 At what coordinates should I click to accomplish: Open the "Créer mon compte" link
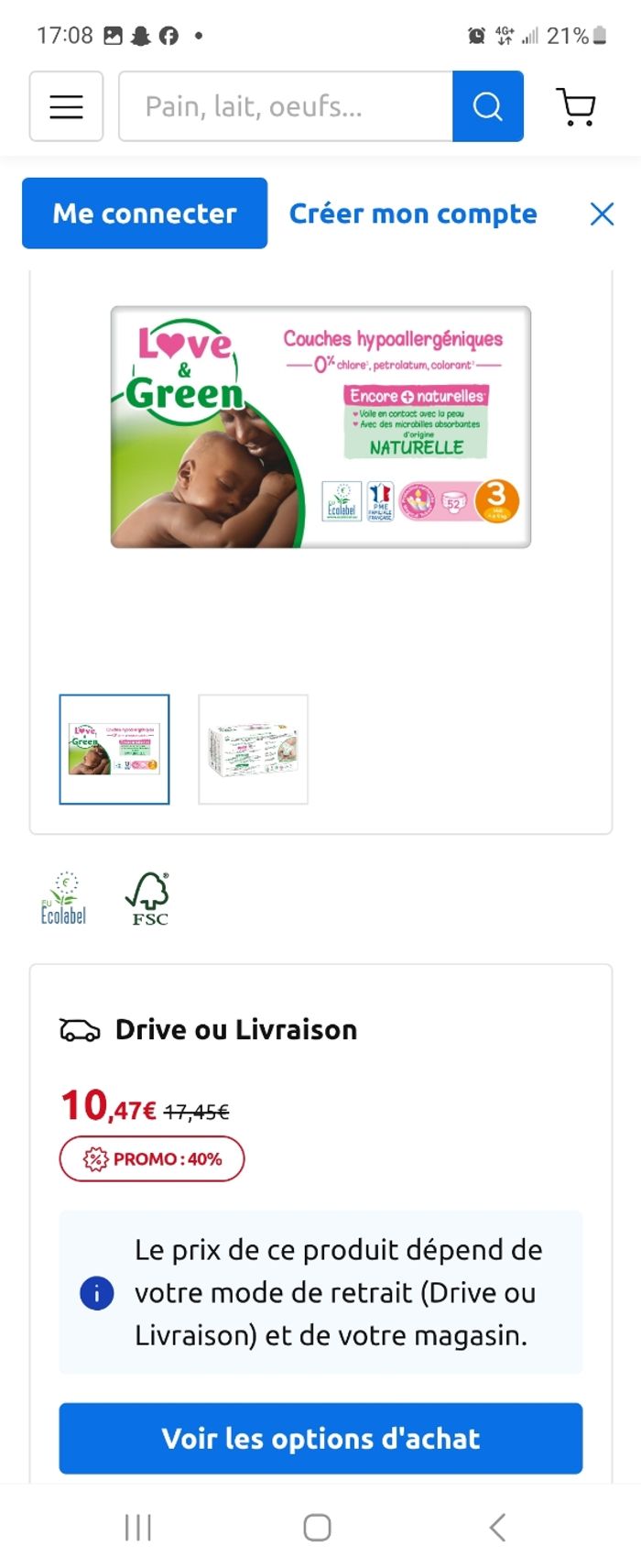413,214
